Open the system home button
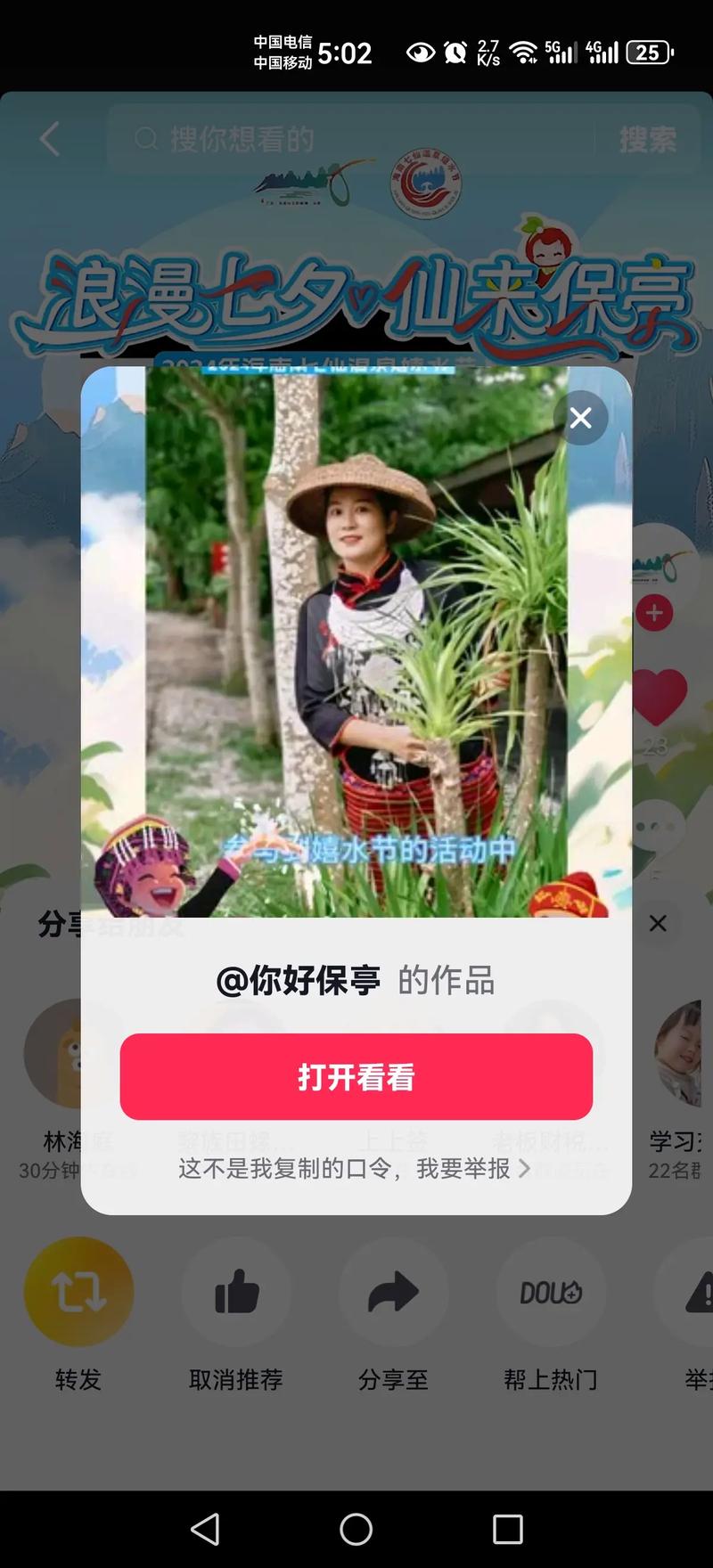The width and height of the screenshot is (713, 1568). [356, 1529]
